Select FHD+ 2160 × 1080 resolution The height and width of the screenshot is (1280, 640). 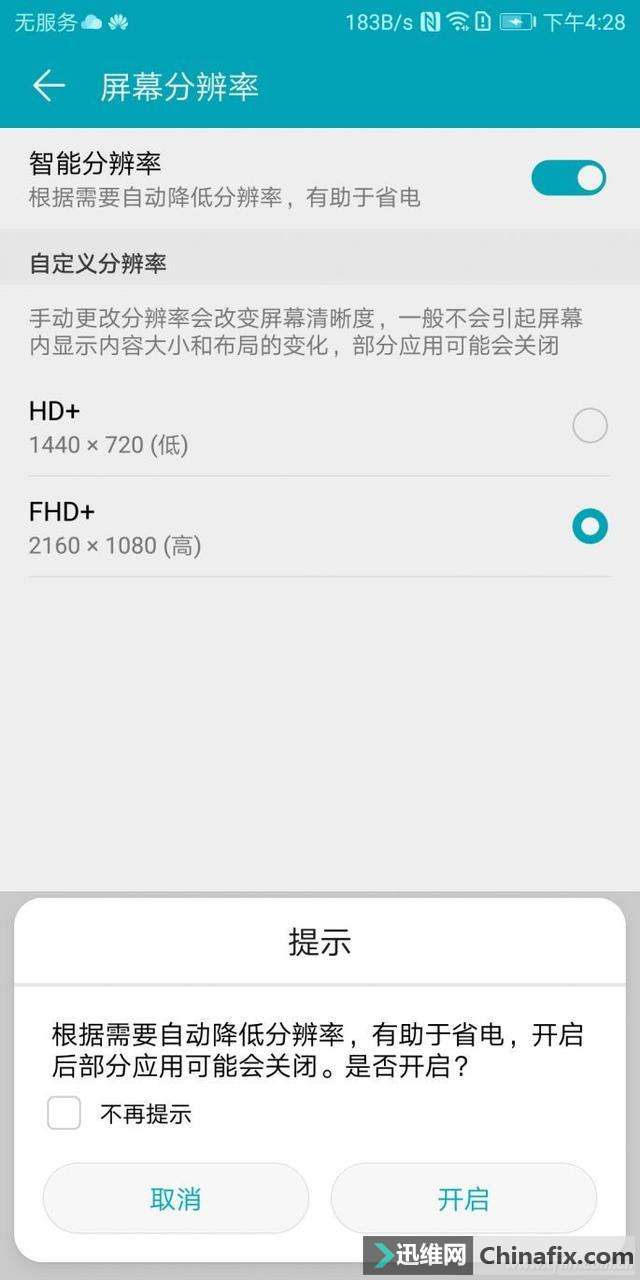(x=590, y=526)
